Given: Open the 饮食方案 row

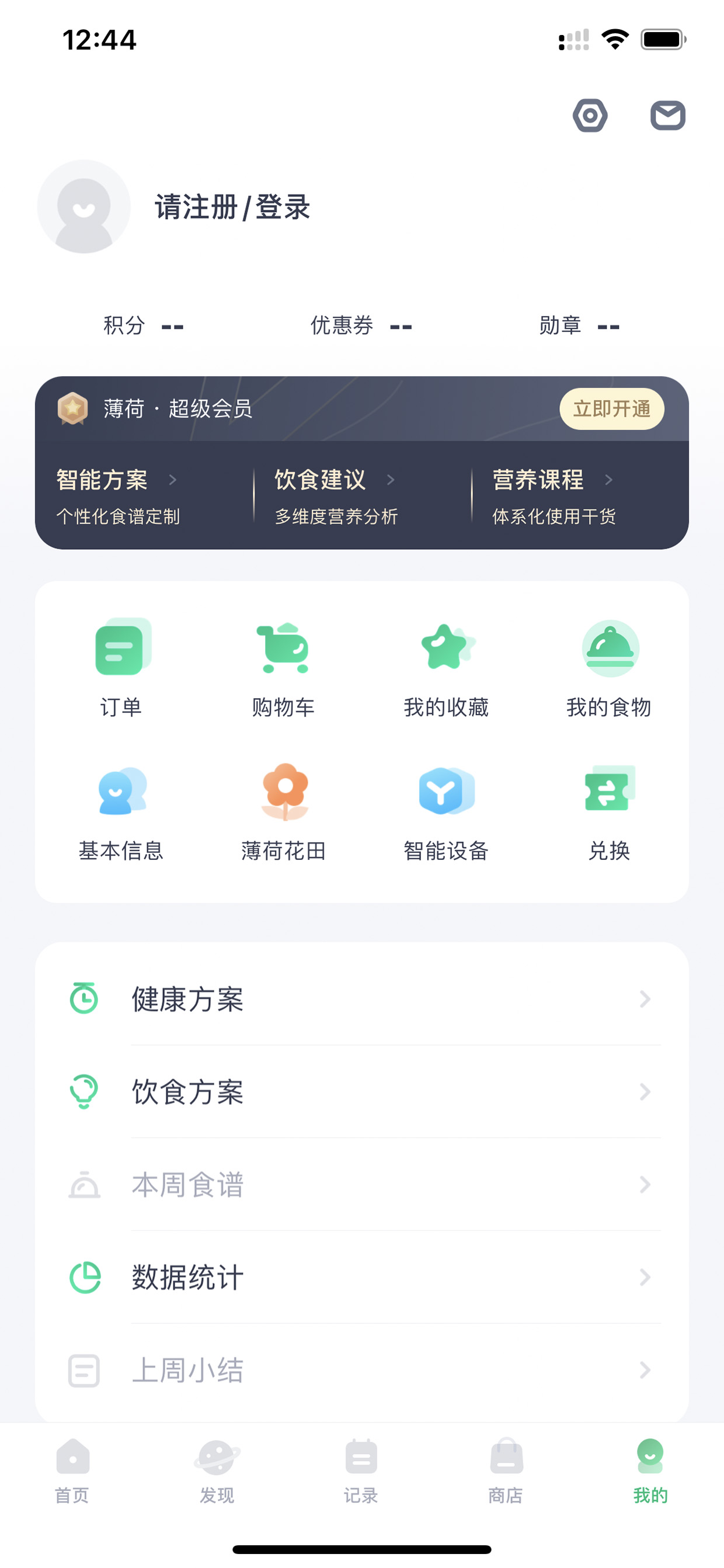Looking at the screenshot, I should coord(362,1091).
